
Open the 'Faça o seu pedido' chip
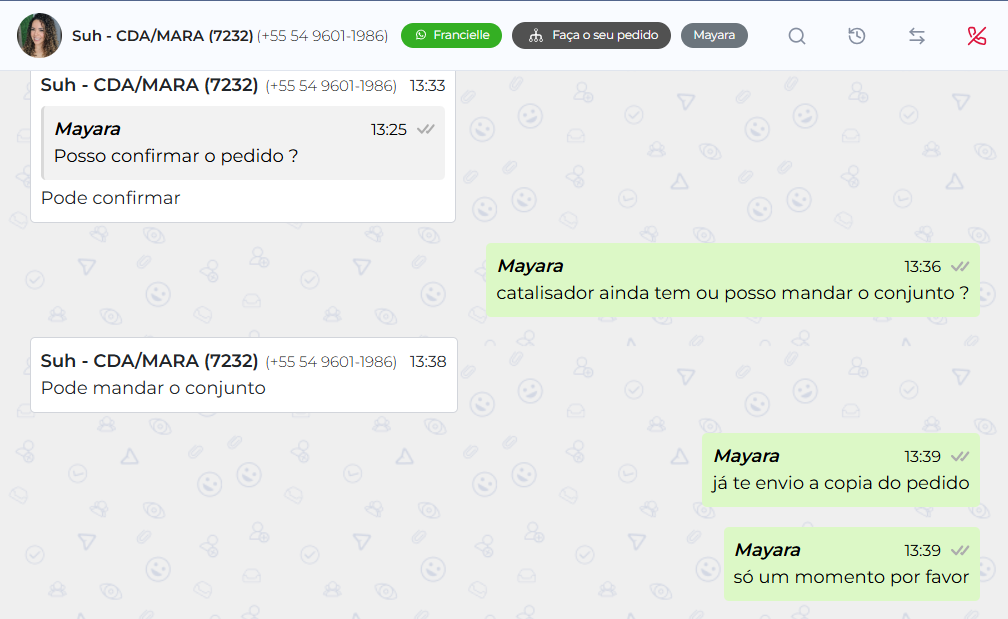[591, 35]
